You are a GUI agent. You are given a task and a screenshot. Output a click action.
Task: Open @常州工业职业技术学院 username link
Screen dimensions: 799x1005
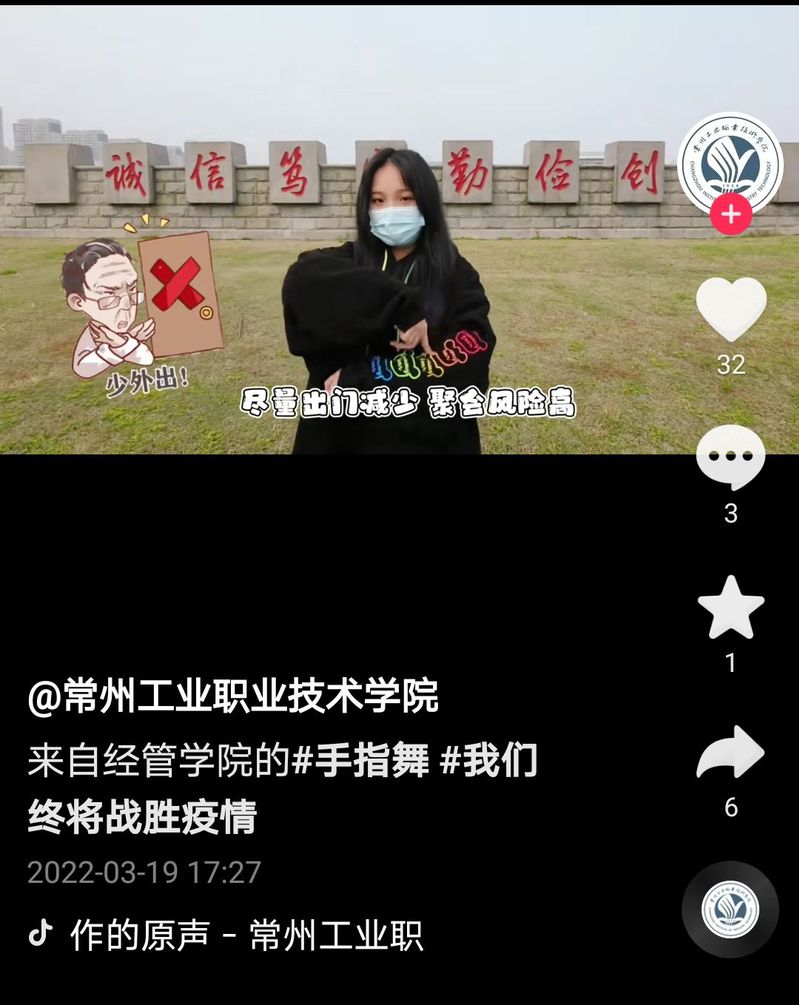[x=233, y=697]
